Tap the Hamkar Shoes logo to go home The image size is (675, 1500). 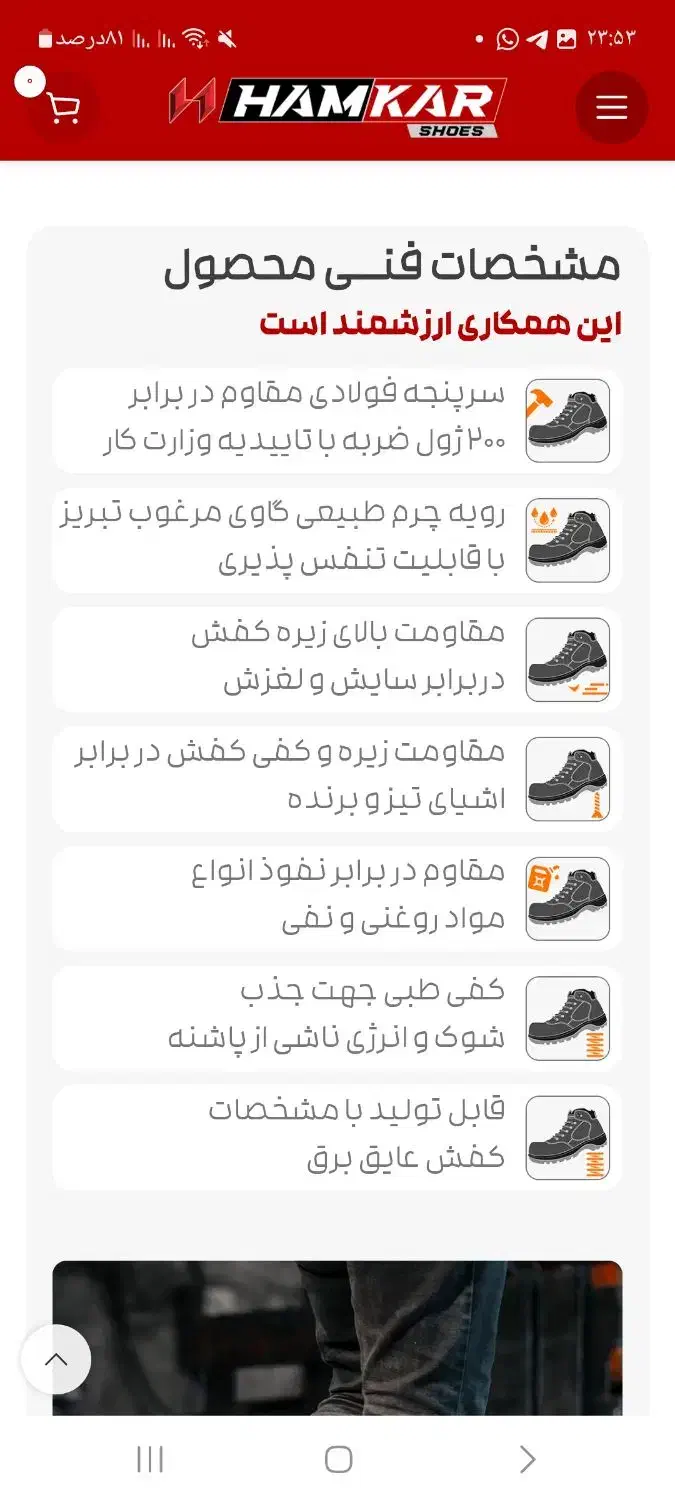click(337, 107)
